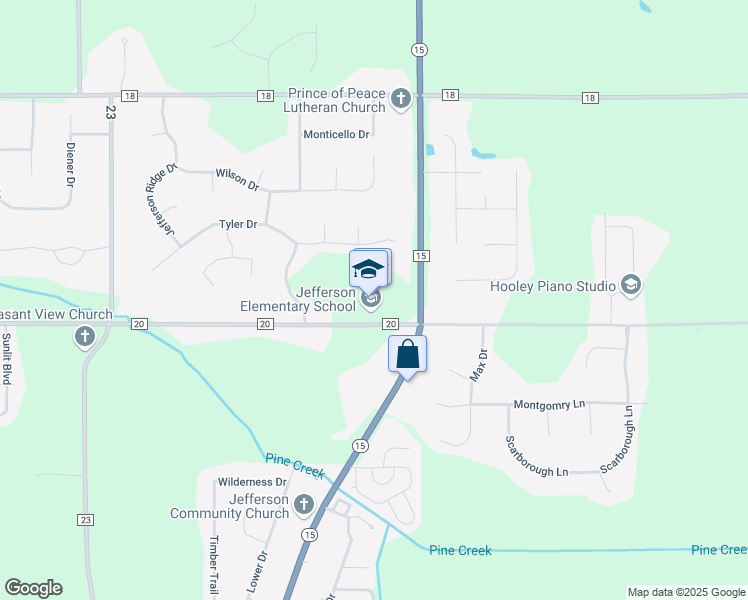Image resolution: width=748 pixels, height=600 pixels.
Task: Open the Pleasant View Church pin
Action: (85, 337)
